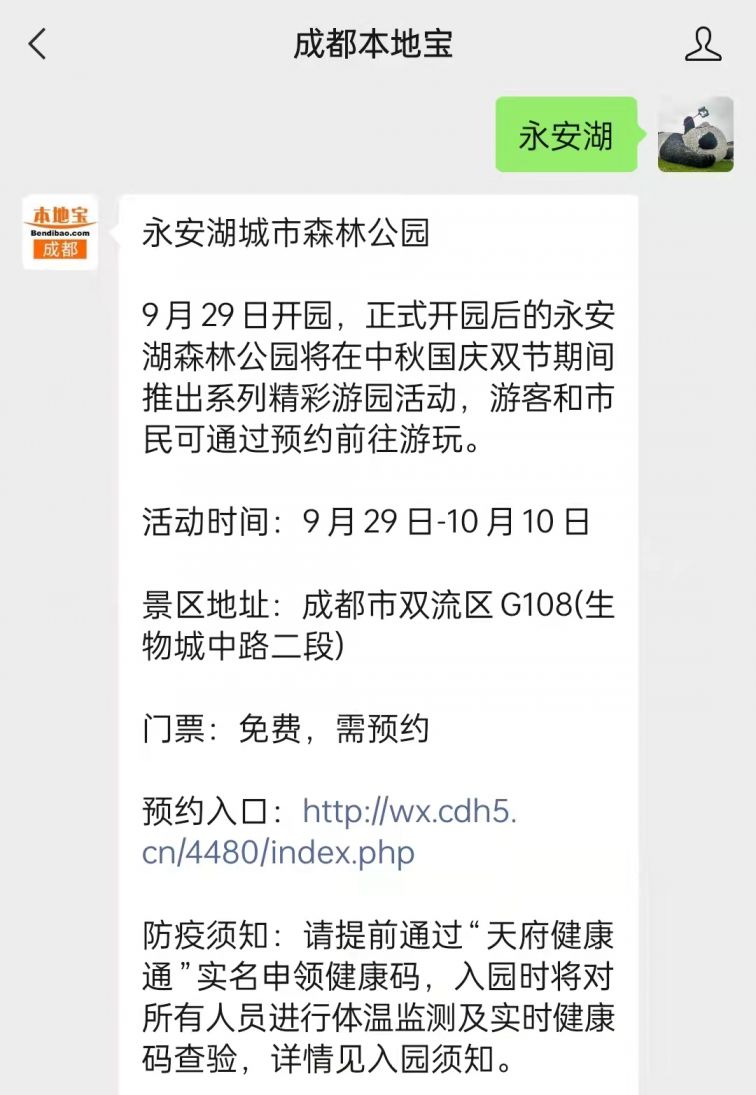Go back from 成都本地宝 chat

pyautogui.click(x=38, y=44)
